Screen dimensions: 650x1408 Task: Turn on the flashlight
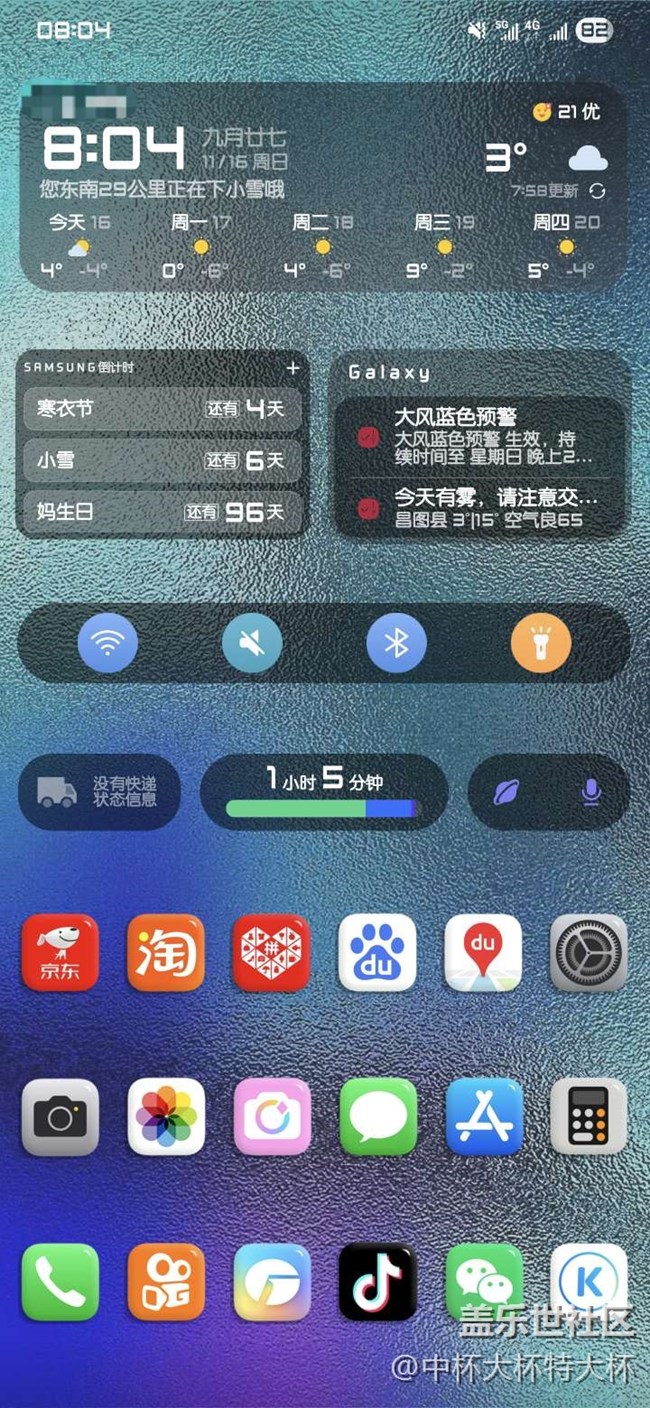click(541, 642)
